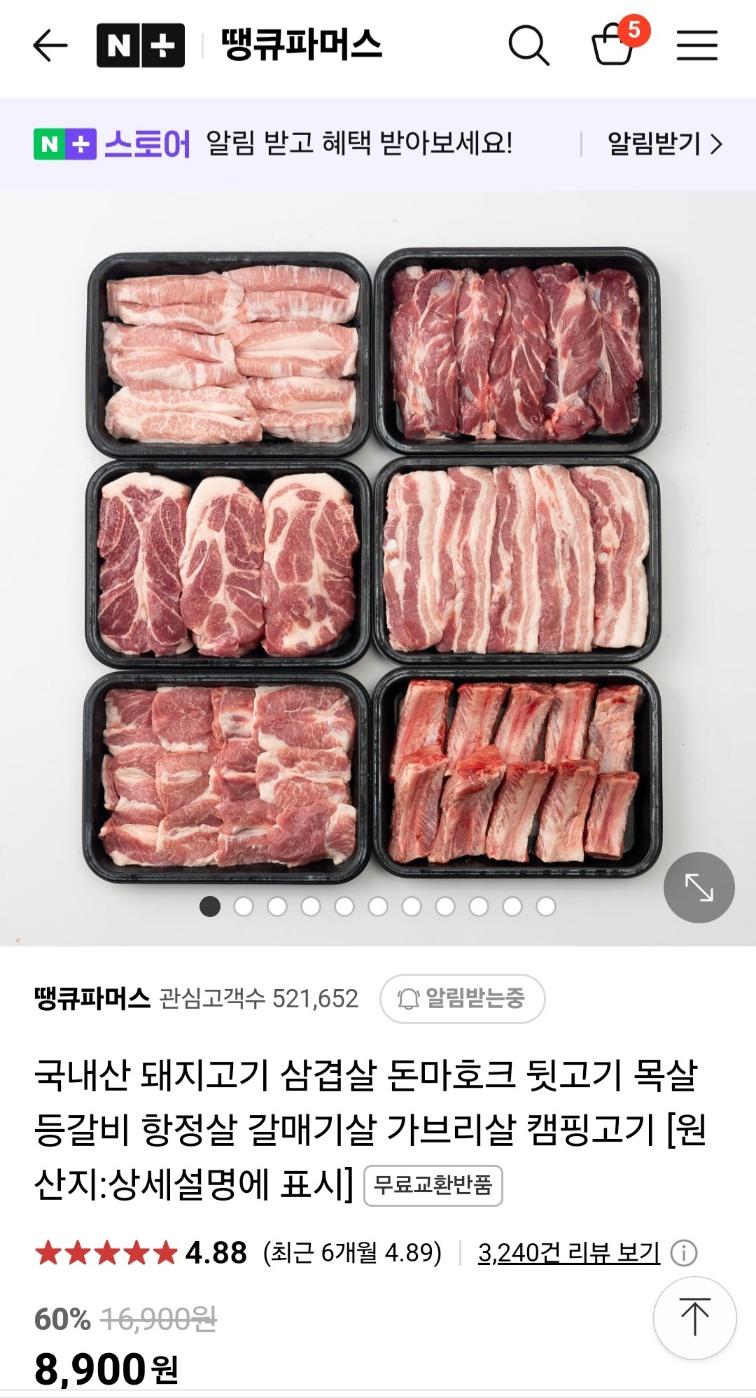This screenshot has width=756, height=1398.
Task: Tap the 무료교환반품 badge
Action: [x=433, y=1186]
